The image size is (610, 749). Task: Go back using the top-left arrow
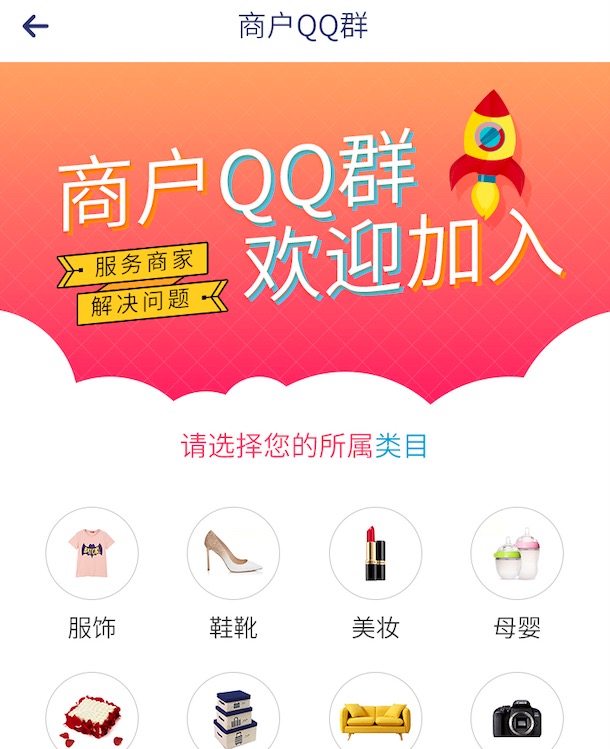click(35, 26)
